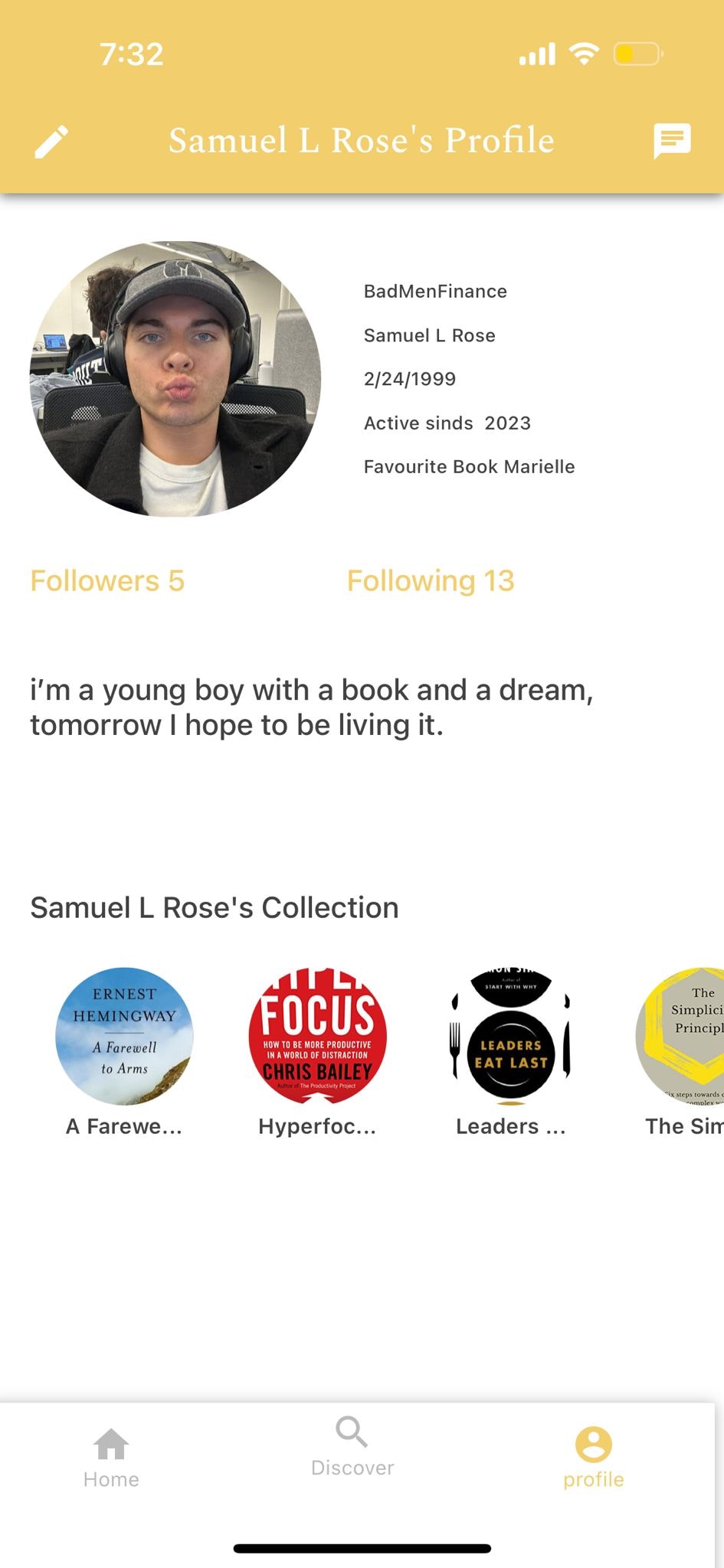The height and width of the screenshot is (1568, 724).
Task: Tap the pencil icon to edit profile
Action: [52, 142]
